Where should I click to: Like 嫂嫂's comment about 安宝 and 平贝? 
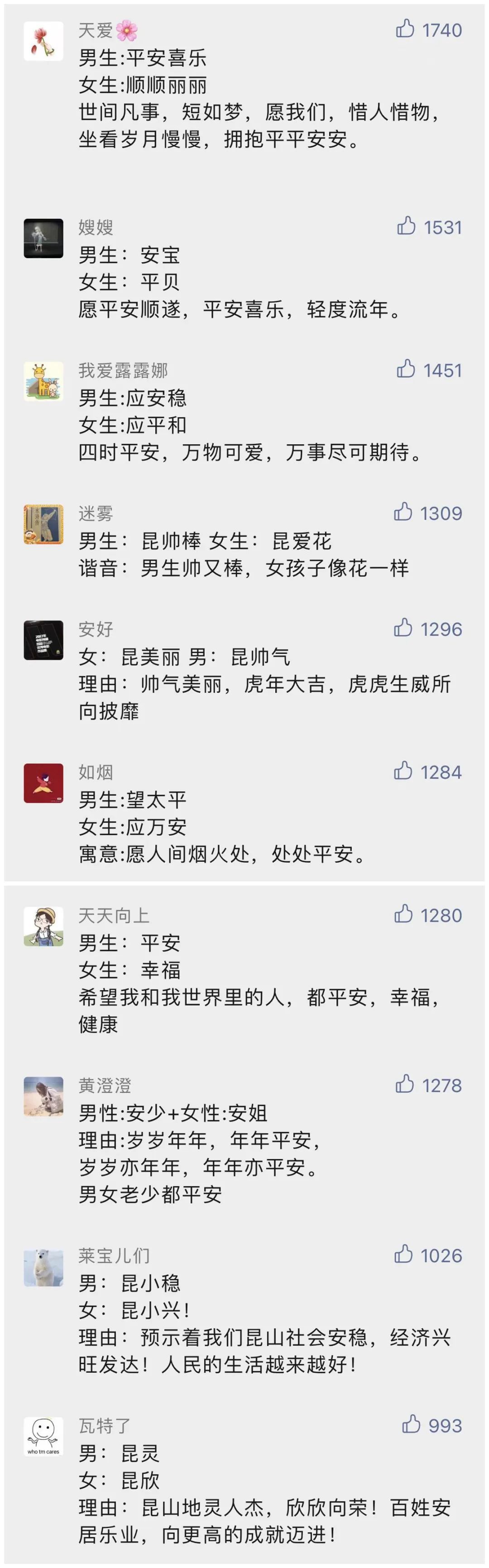point(406,226)
